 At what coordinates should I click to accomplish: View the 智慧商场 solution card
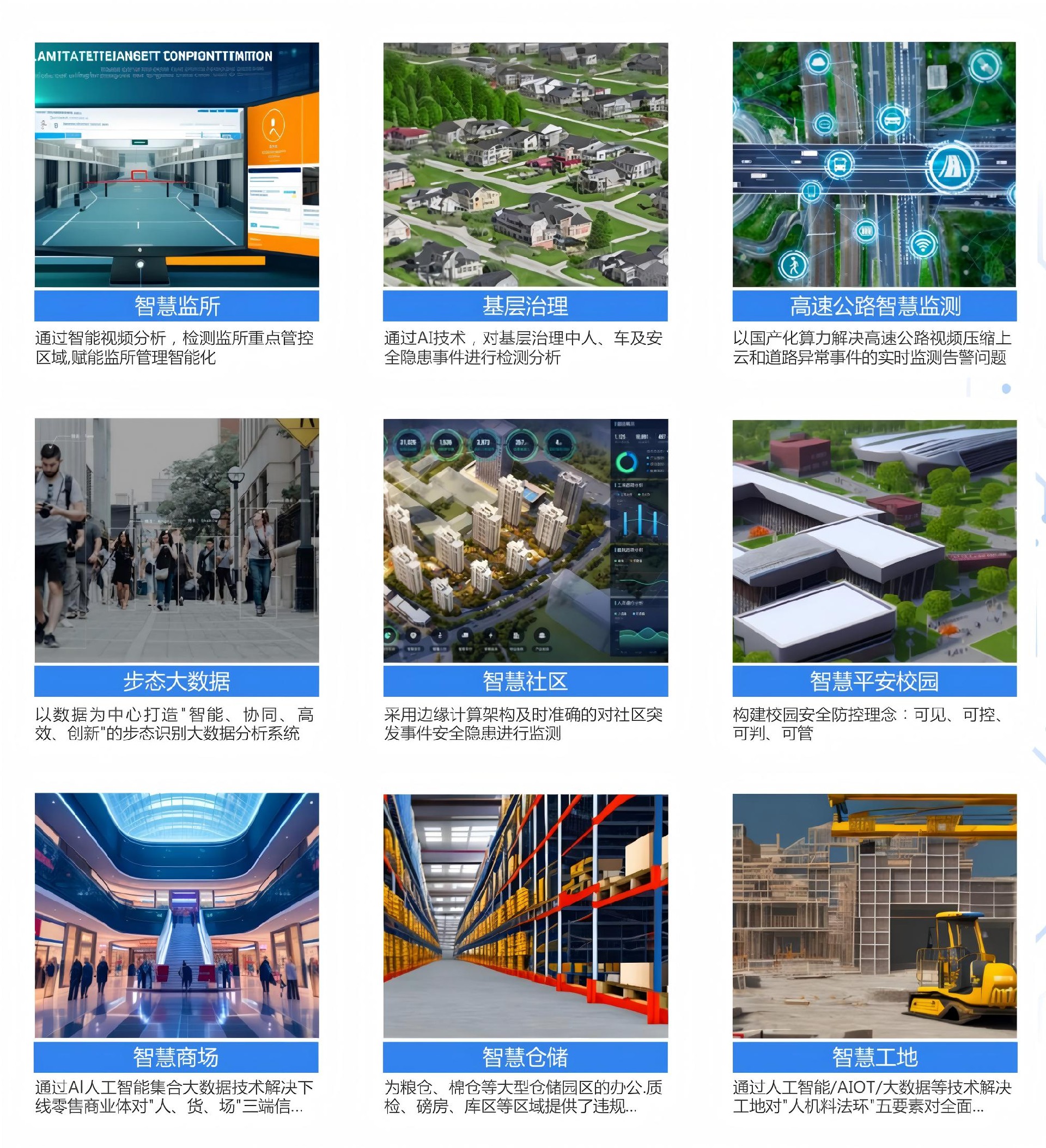[177, 955]
